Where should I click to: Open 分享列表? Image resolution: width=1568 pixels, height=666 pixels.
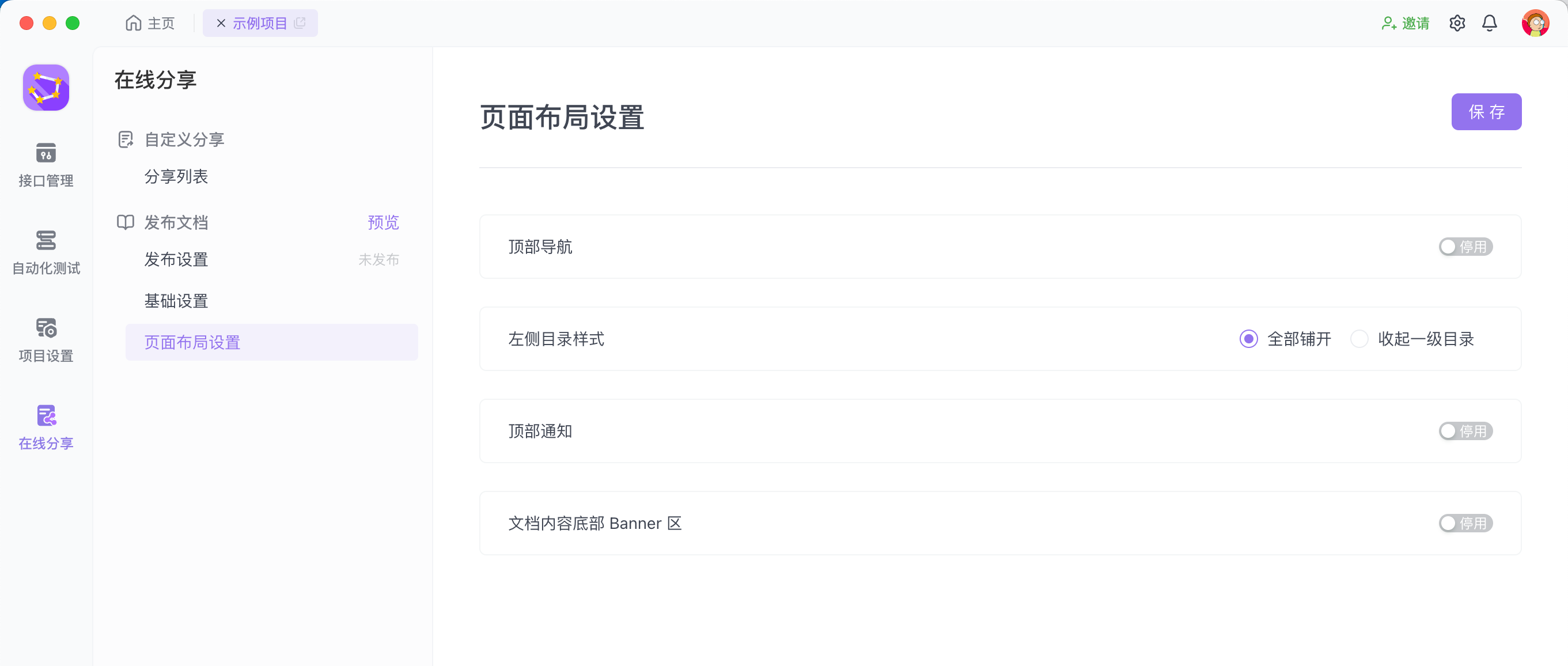pyautogui.click(x=176, y=176)
